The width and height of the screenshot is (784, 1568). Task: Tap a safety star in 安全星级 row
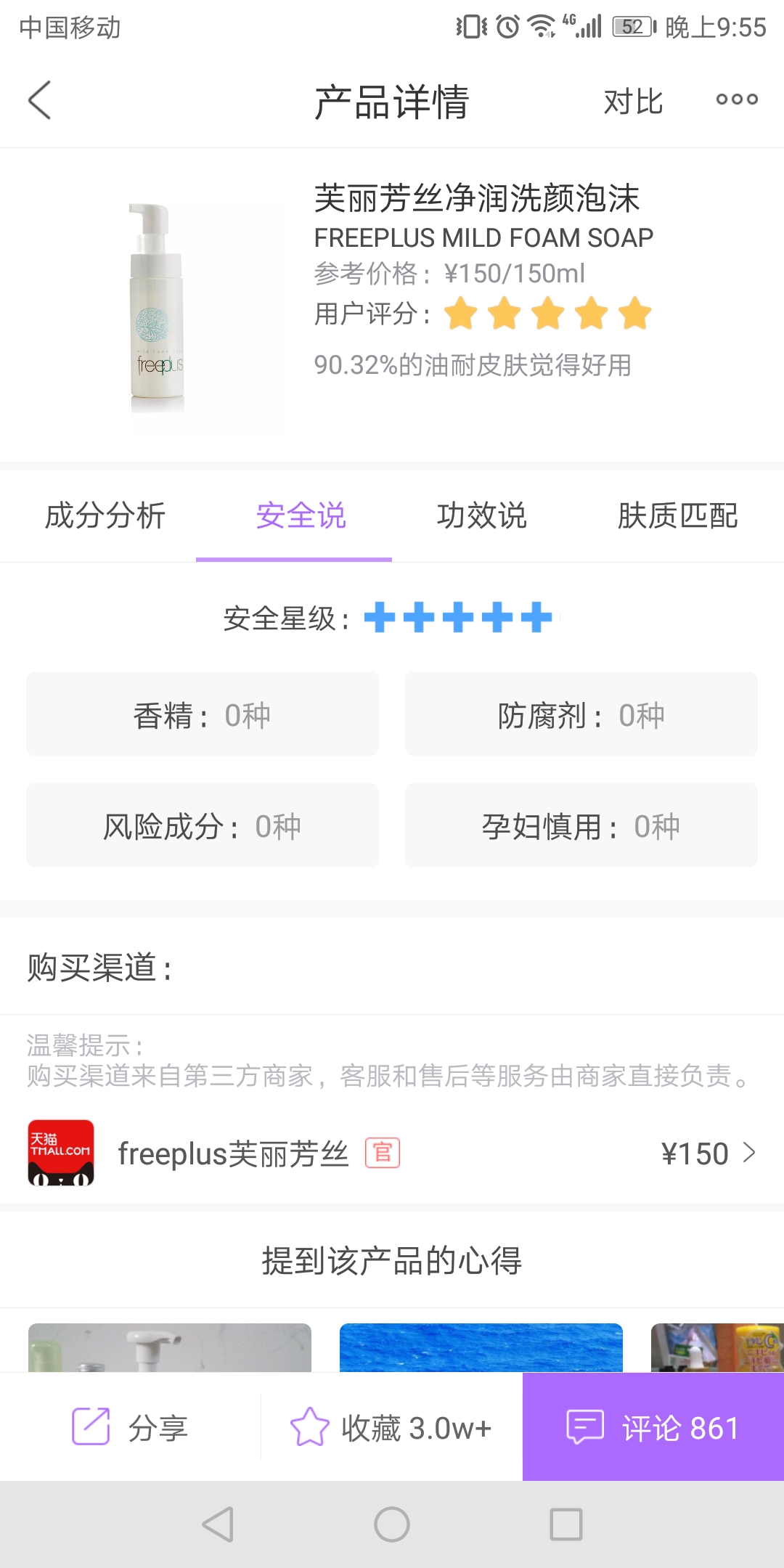tap(457, 618)
